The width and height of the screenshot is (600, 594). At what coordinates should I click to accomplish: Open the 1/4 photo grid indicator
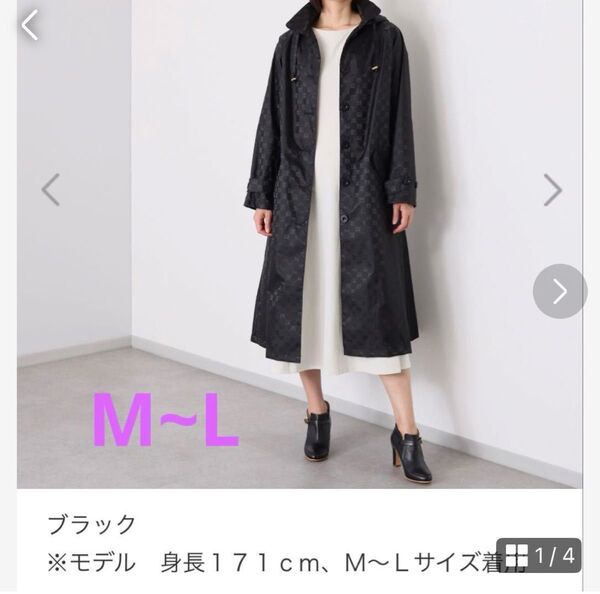[543, 554]
